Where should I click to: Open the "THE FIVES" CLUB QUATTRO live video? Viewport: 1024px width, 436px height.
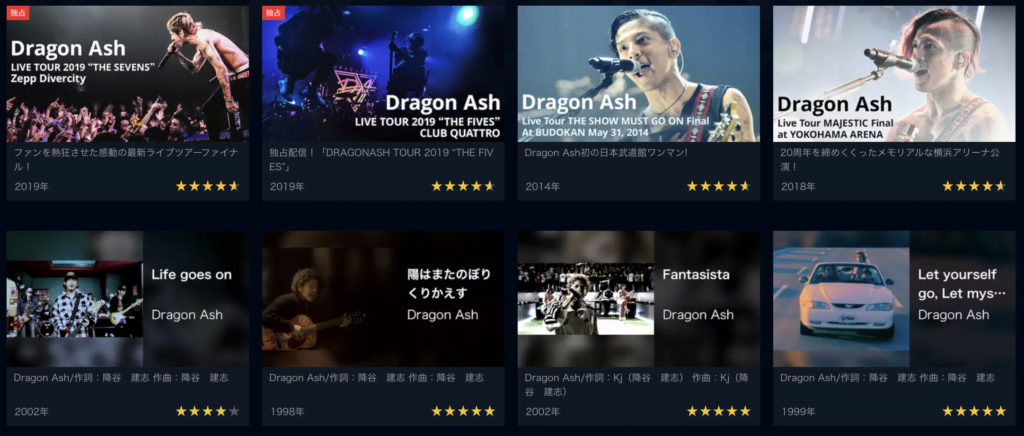383,74
